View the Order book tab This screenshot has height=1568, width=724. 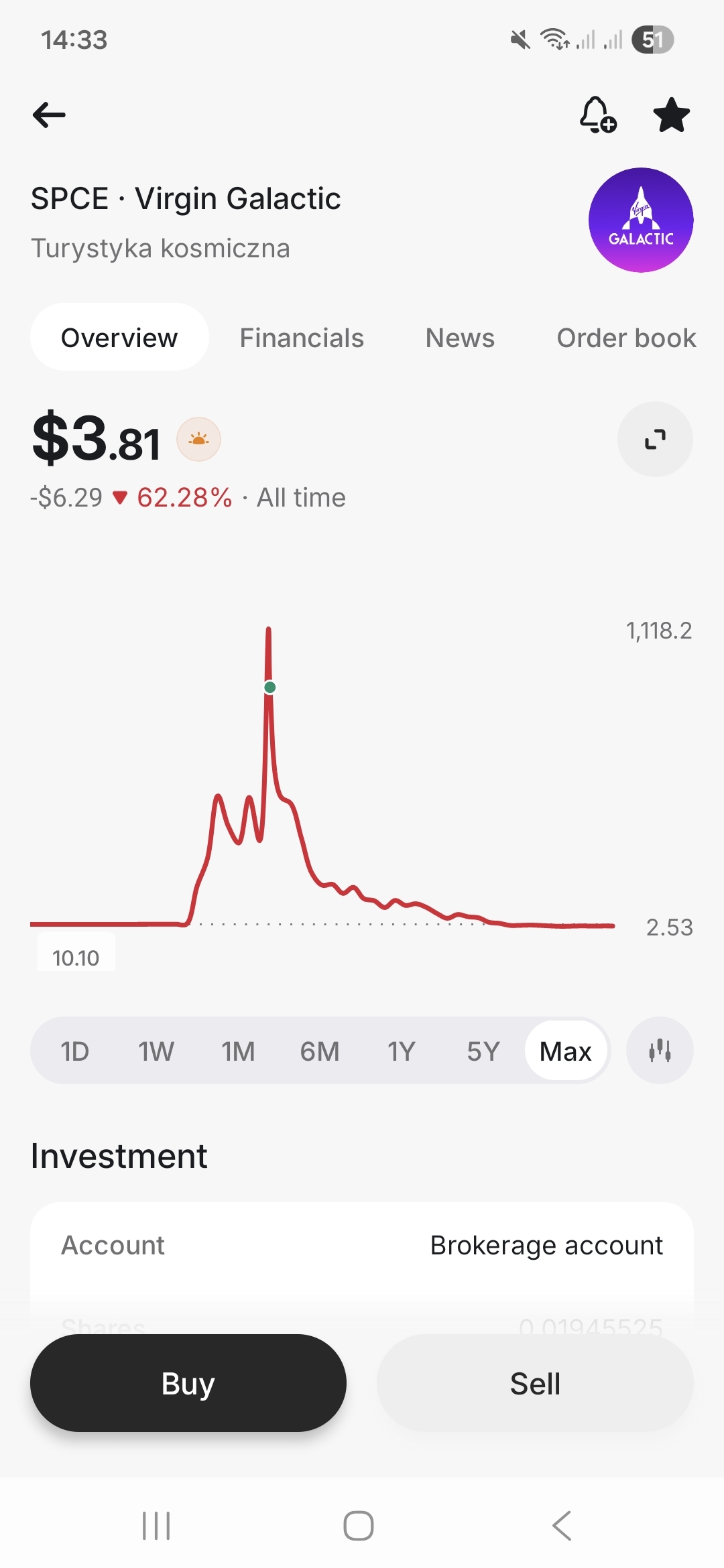pos(626,338)
